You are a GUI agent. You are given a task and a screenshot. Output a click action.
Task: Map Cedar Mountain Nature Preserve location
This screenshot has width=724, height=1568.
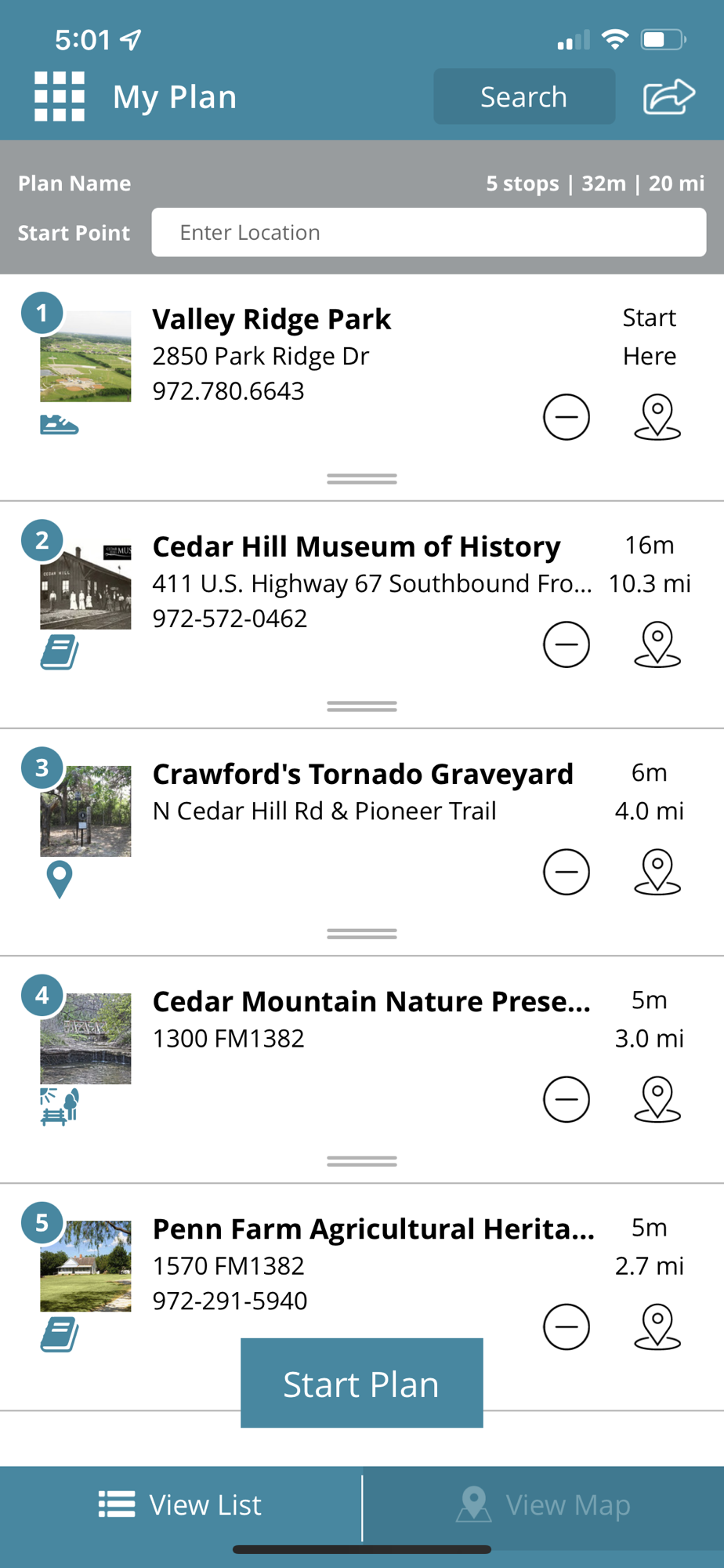657,1098
